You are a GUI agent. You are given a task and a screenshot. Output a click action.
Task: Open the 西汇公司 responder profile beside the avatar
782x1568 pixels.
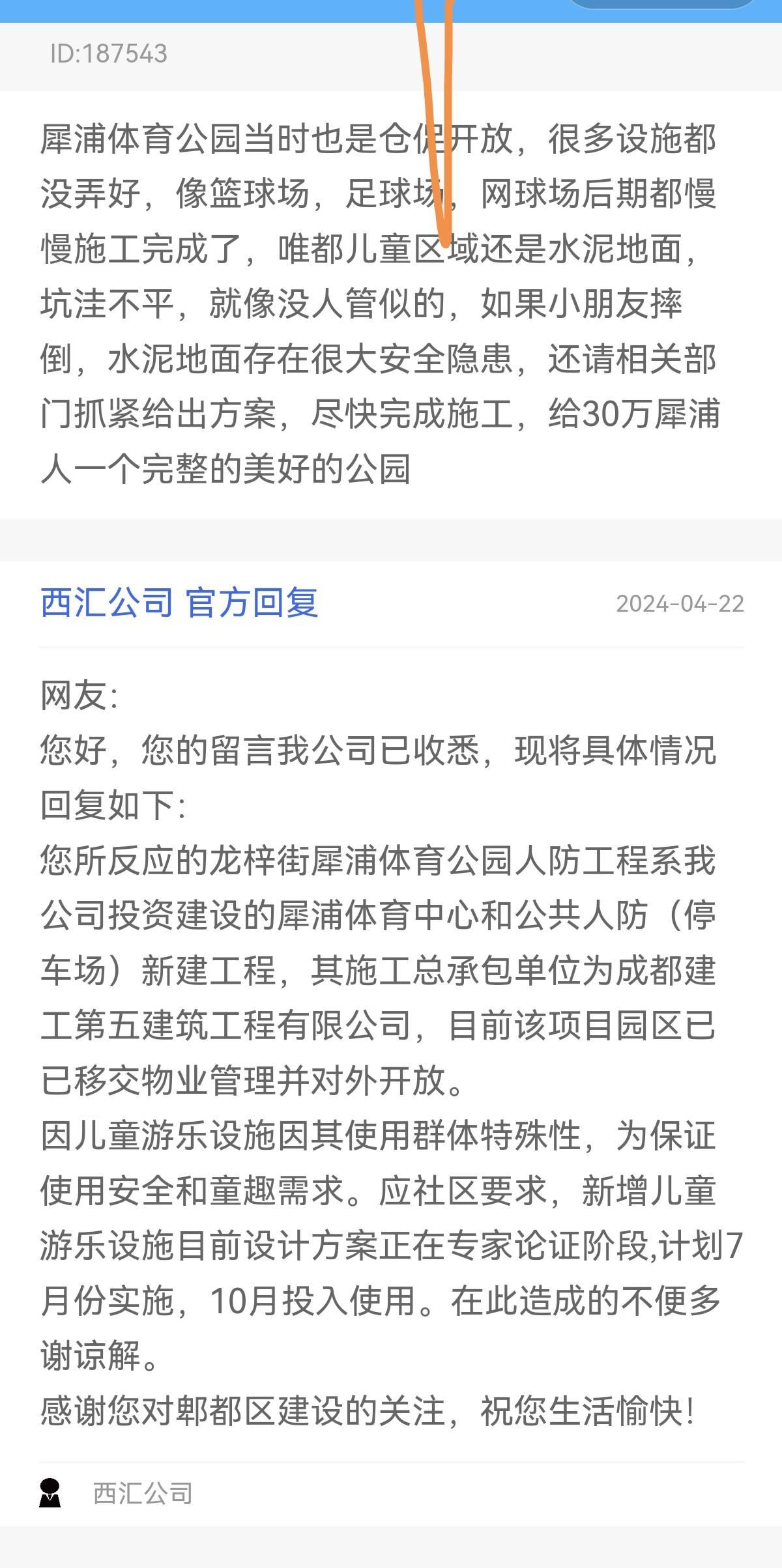click(143, 1494)
